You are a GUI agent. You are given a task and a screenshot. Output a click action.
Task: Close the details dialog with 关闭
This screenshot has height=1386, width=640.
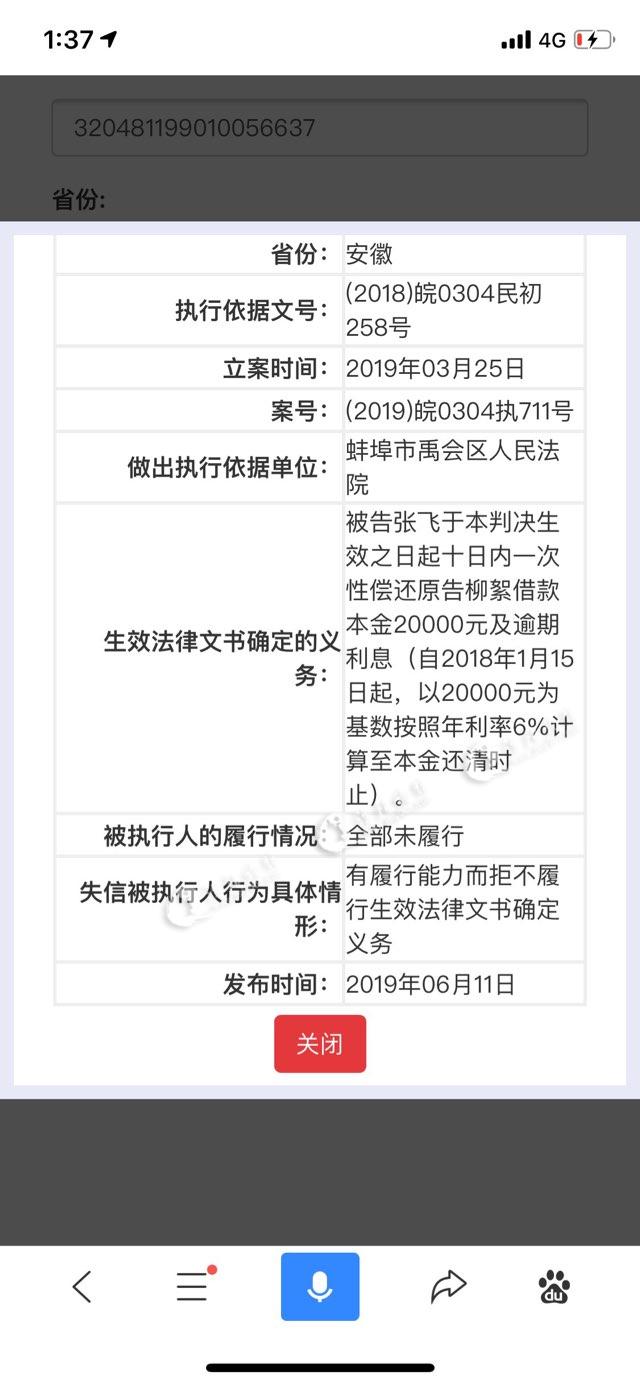pos(320,1044)
